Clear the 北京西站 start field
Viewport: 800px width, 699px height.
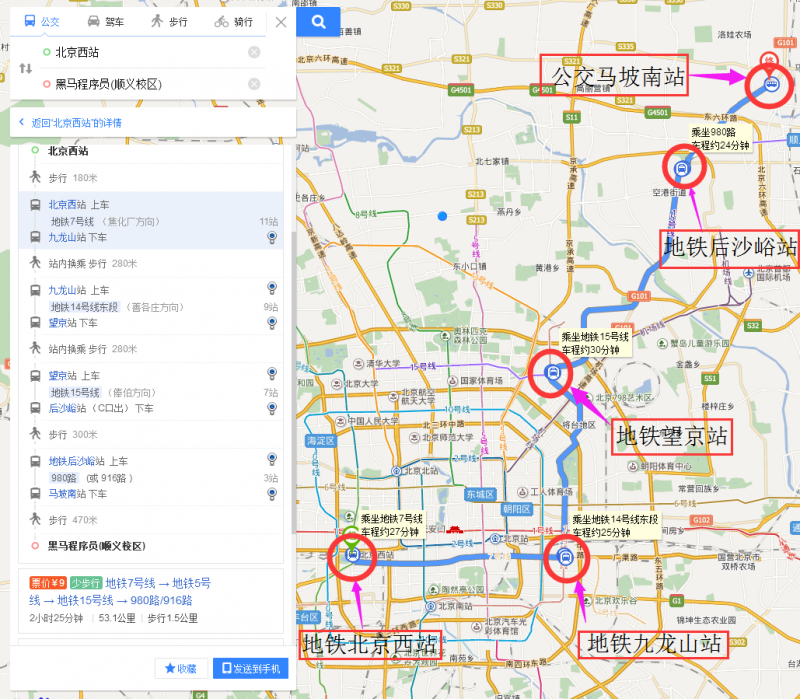254,52
